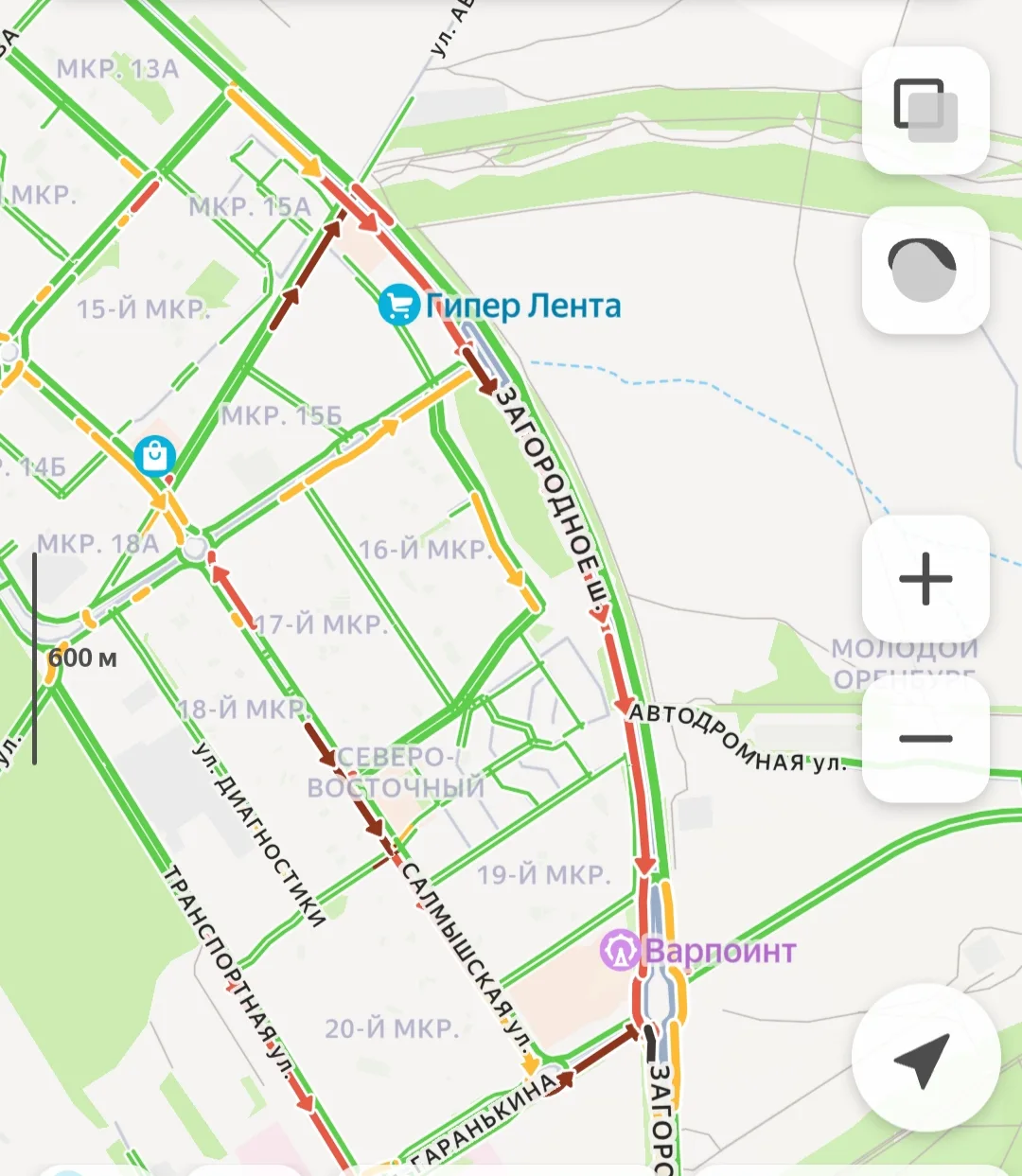This screenshot has width=1022, height=1176.
Task: Open the map layers button
Action: (925, 111)
